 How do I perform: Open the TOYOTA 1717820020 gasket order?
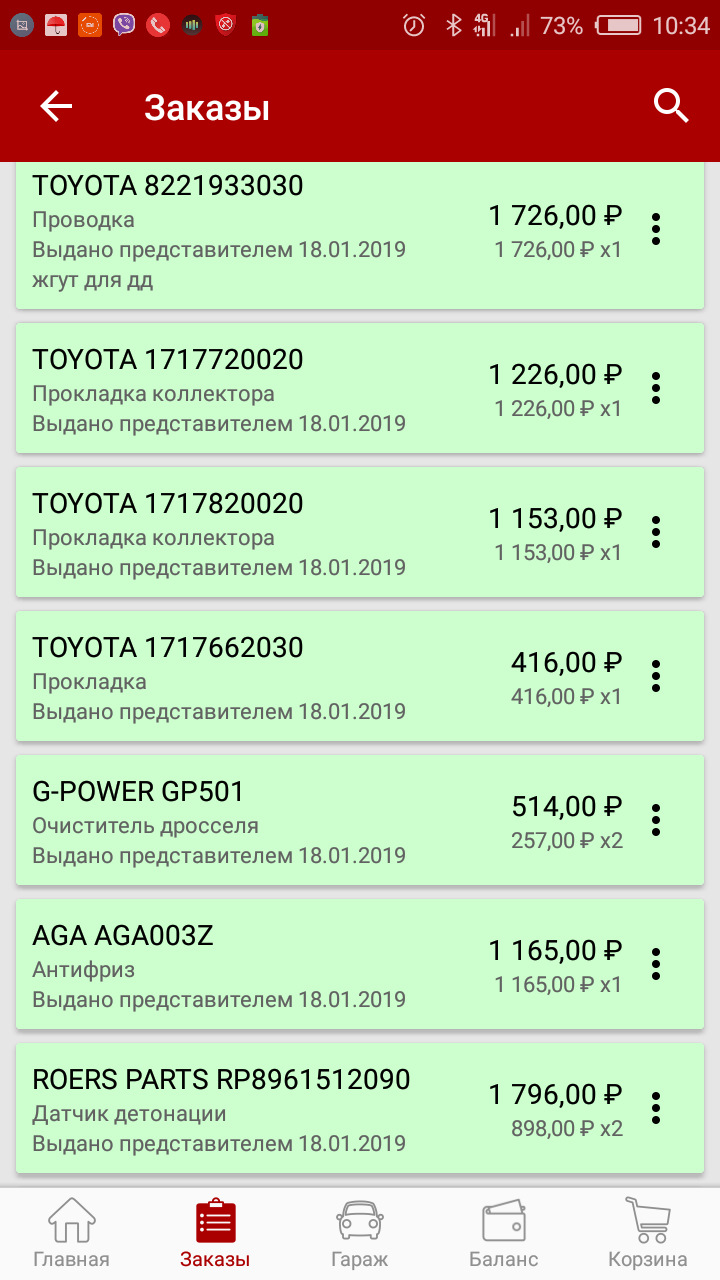pos(300,532)
